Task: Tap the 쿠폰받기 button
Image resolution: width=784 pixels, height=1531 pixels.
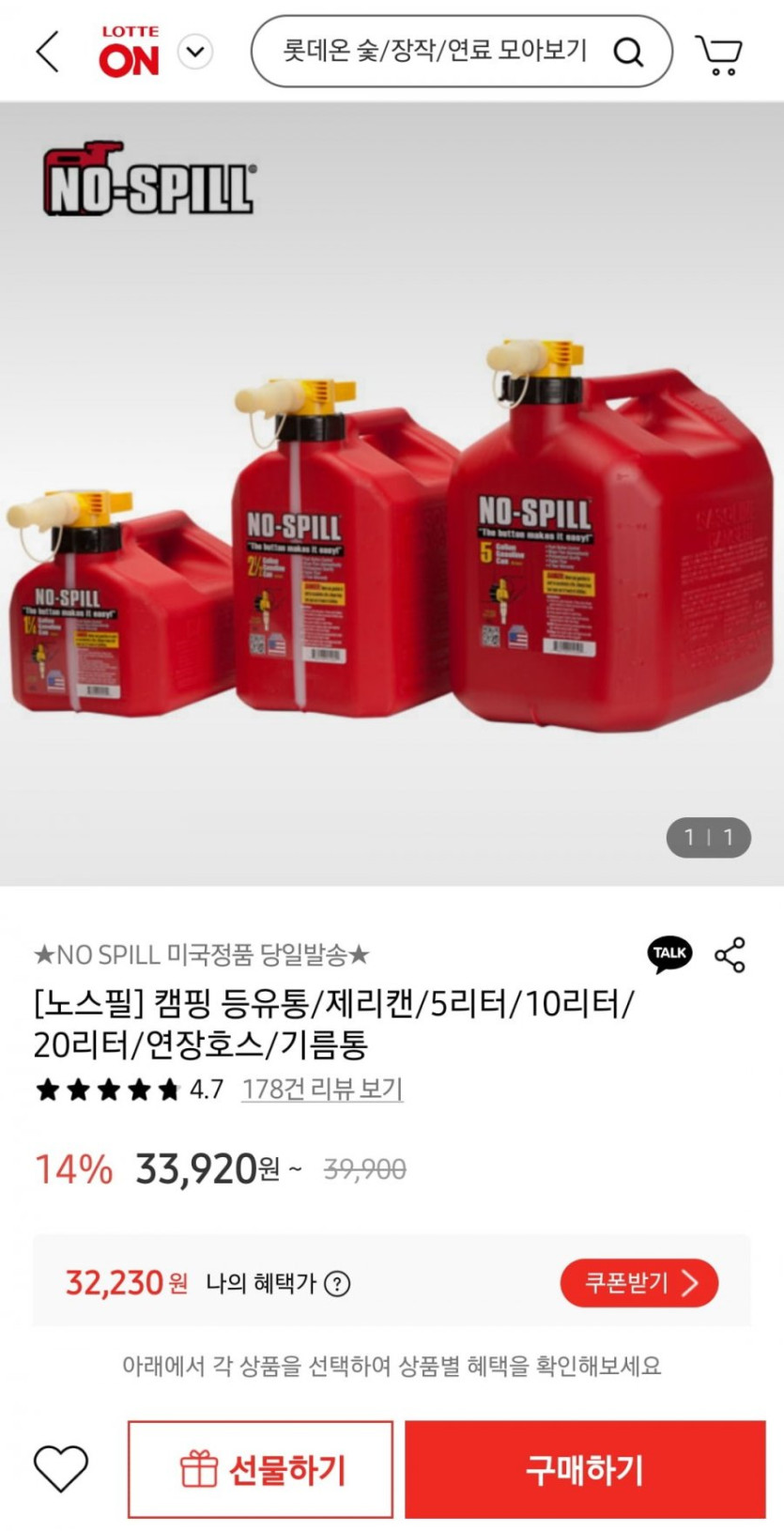Action: 638,1283
